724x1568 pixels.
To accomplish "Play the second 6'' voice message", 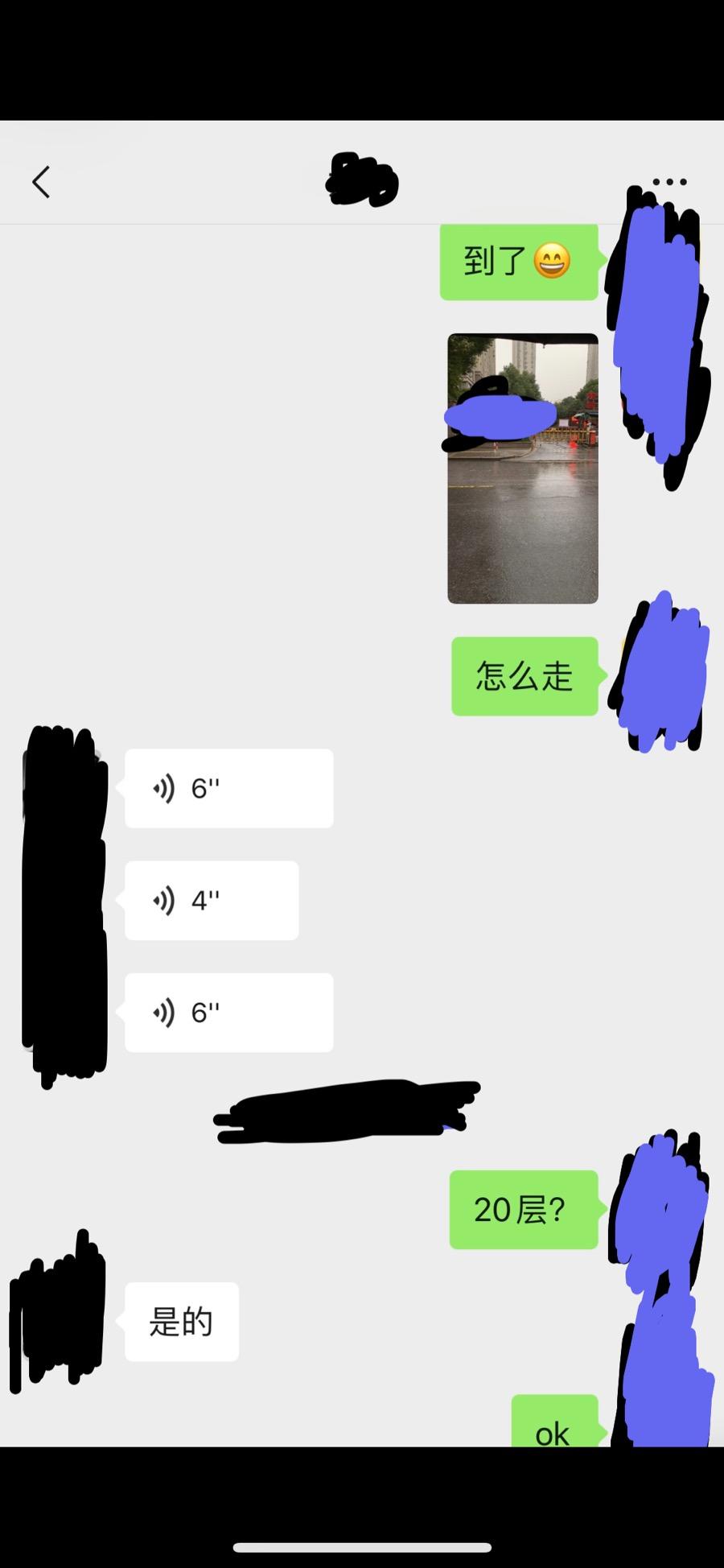I will click(228, 1013).
